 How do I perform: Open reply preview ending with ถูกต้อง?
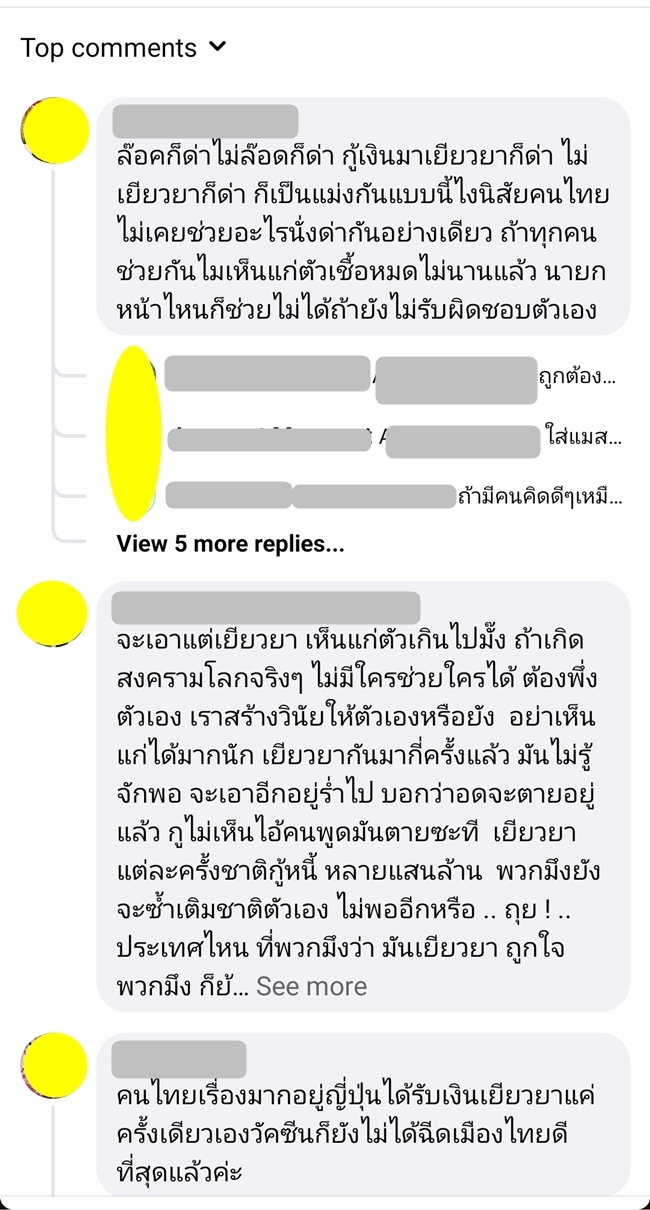click(x=577, y=377)
